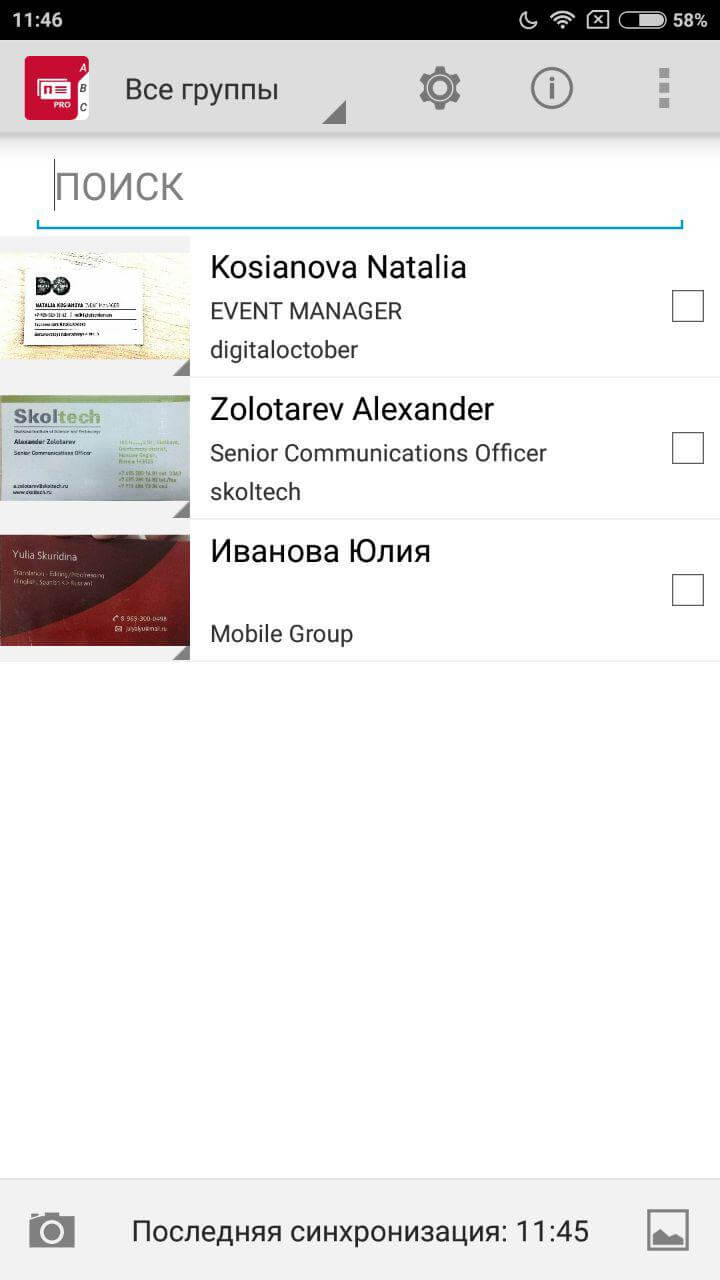Check the checkbox beside Иванова Юлия
This screenshot has width=720, height=1280.
pos(687,590)
